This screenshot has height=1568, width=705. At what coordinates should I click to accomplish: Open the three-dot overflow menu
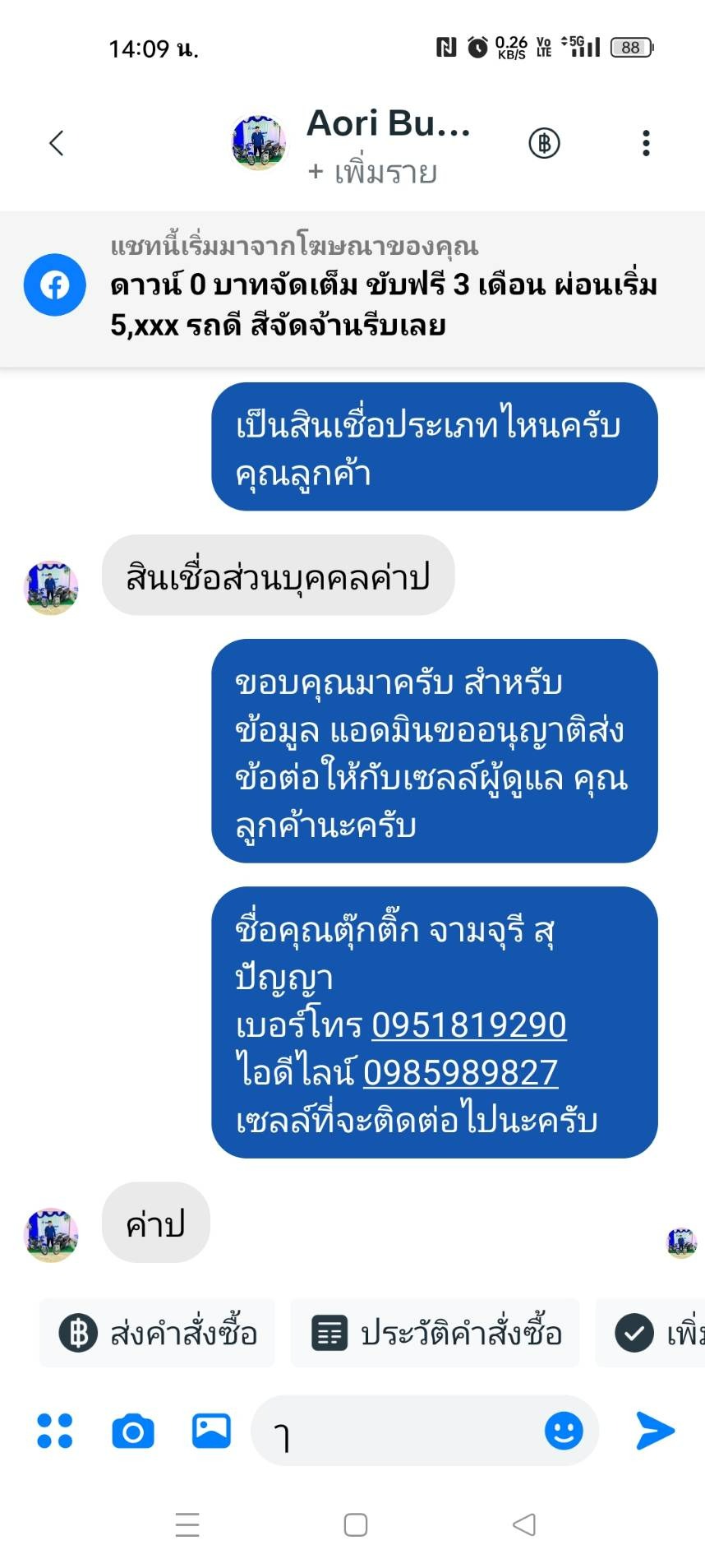point(646,143)
